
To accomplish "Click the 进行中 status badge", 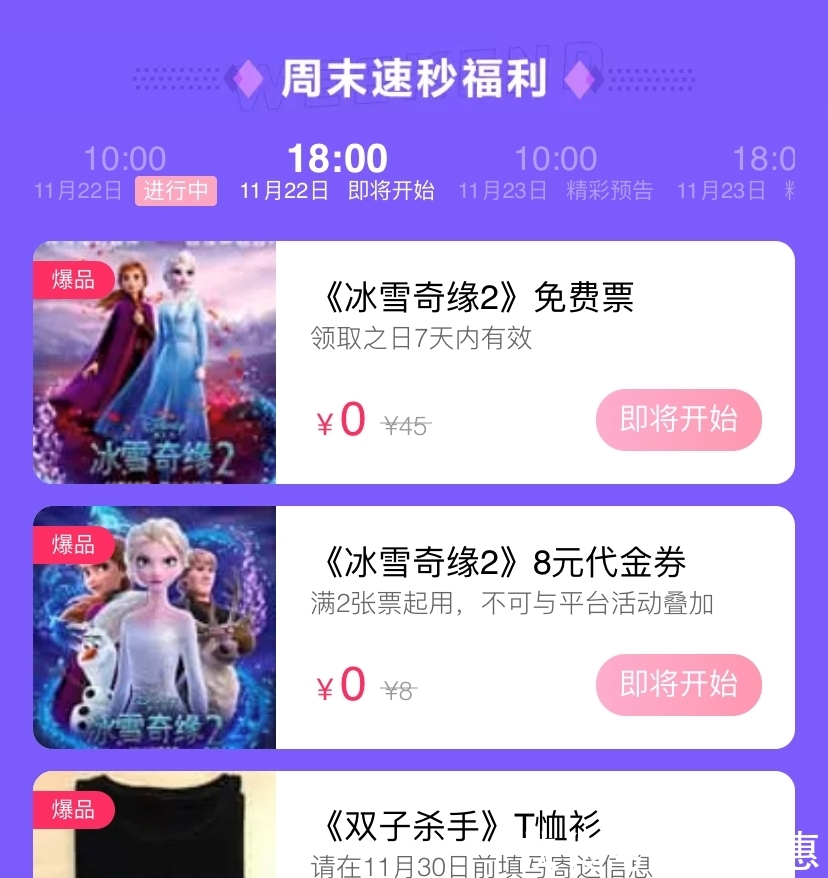I will 175,190.
